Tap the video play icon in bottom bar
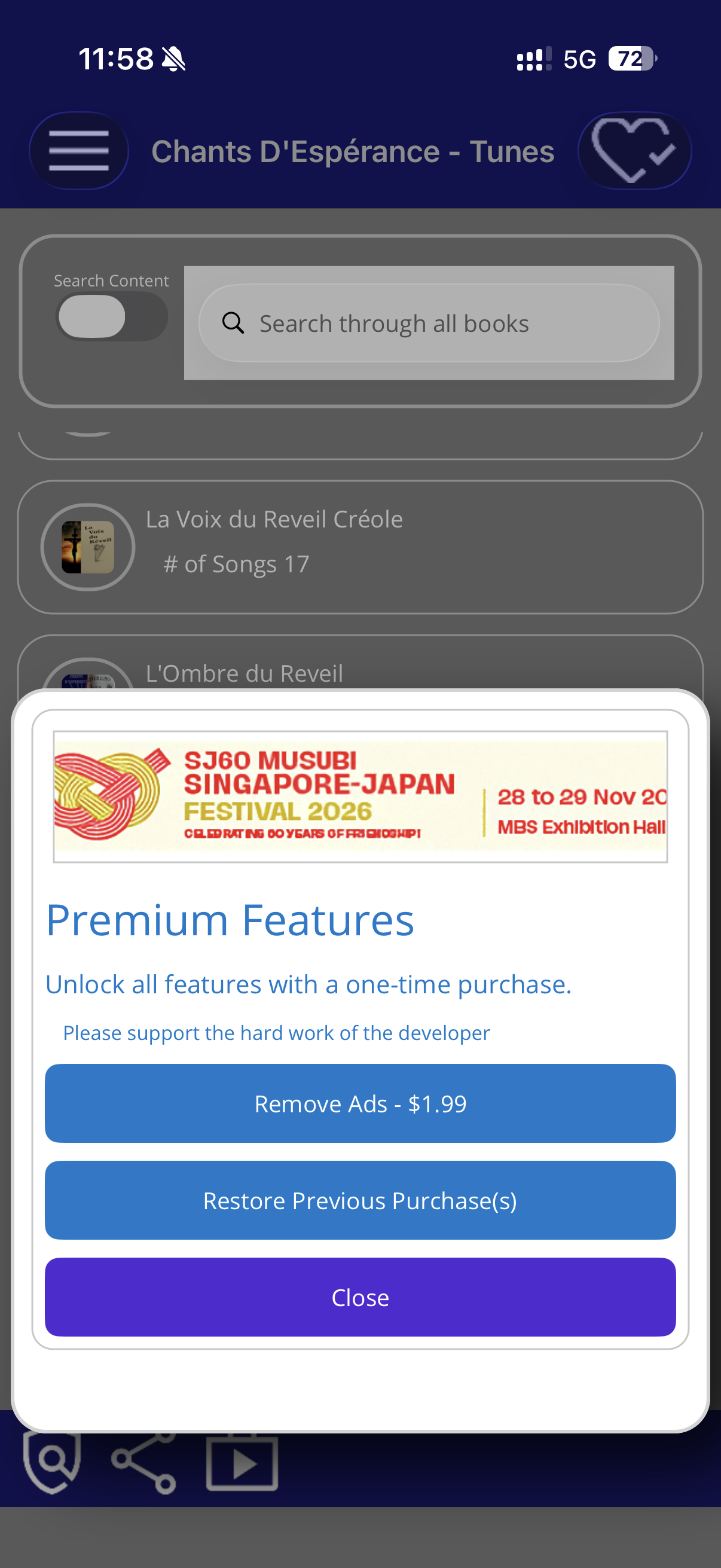The image size is (721, 1568). point(242,1463)
